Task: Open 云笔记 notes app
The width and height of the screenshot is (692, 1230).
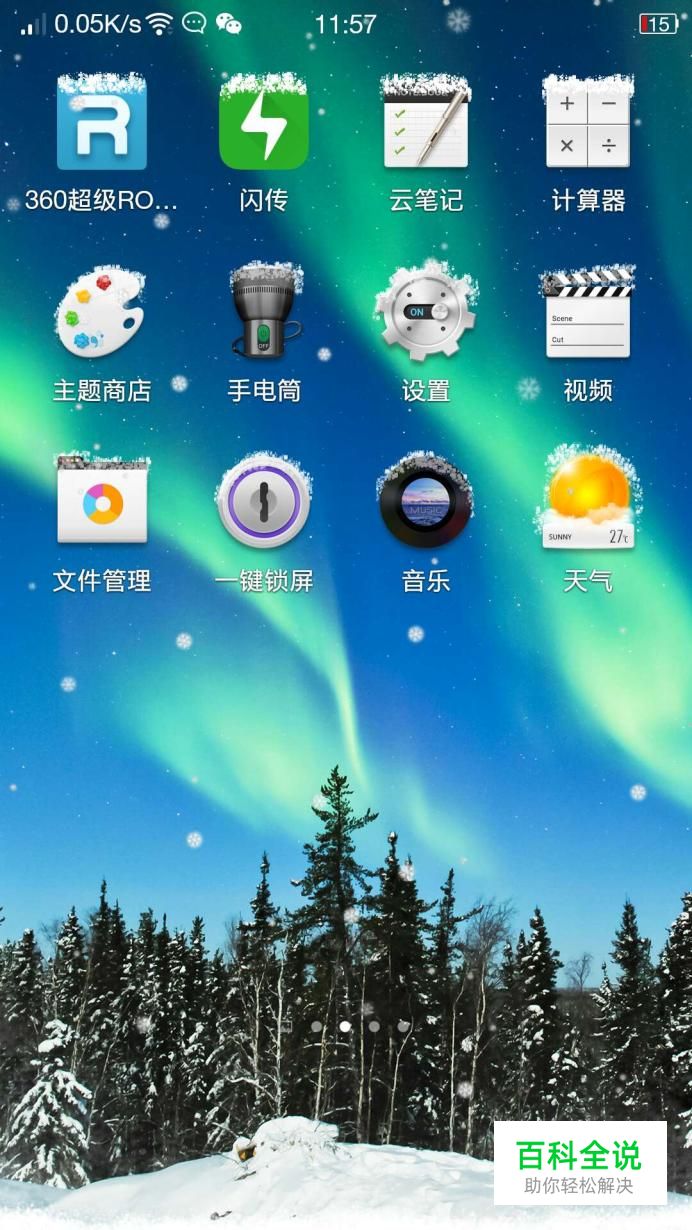Action: (x=426, y=126)
